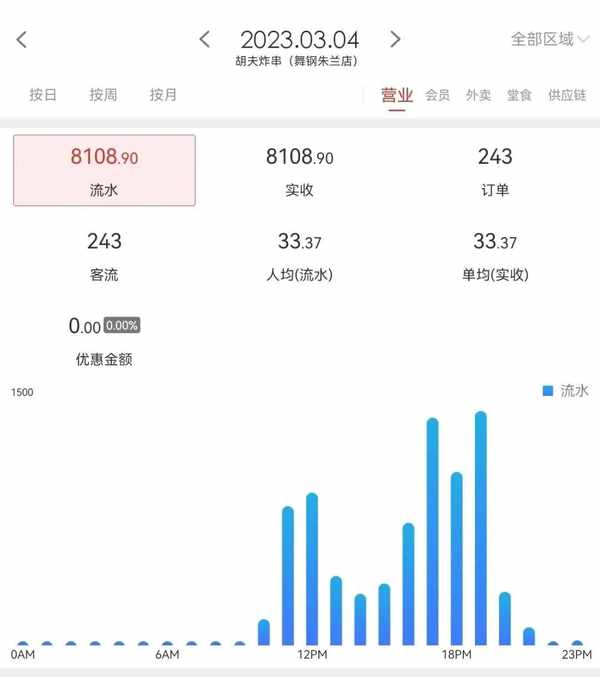Select the 营业 tab
Image resolution: width=600 pixels, height=677 pixels.
(x=396, y=96)
